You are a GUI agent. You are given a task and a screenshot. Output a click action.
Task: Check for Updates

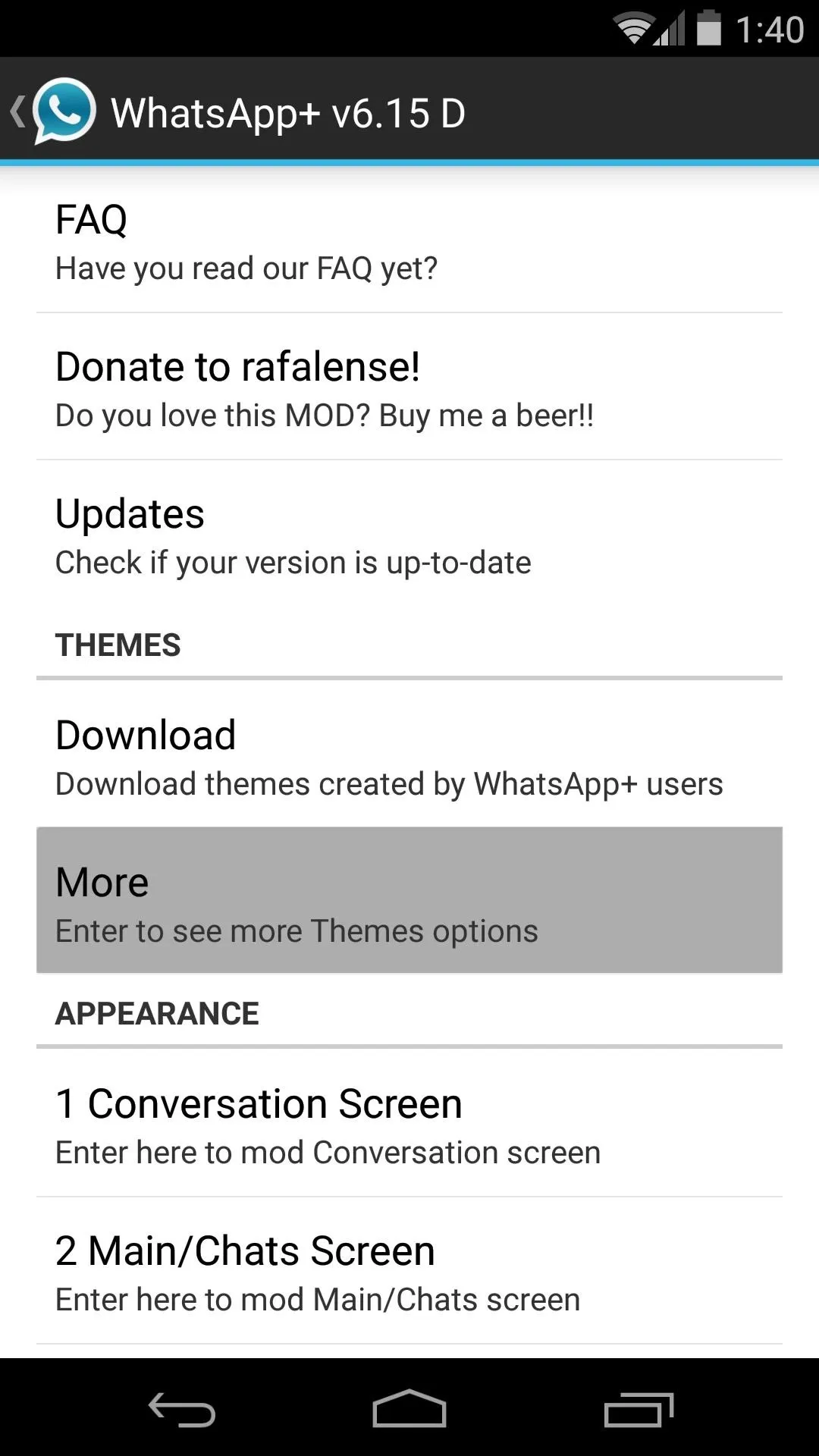[409, 534]
